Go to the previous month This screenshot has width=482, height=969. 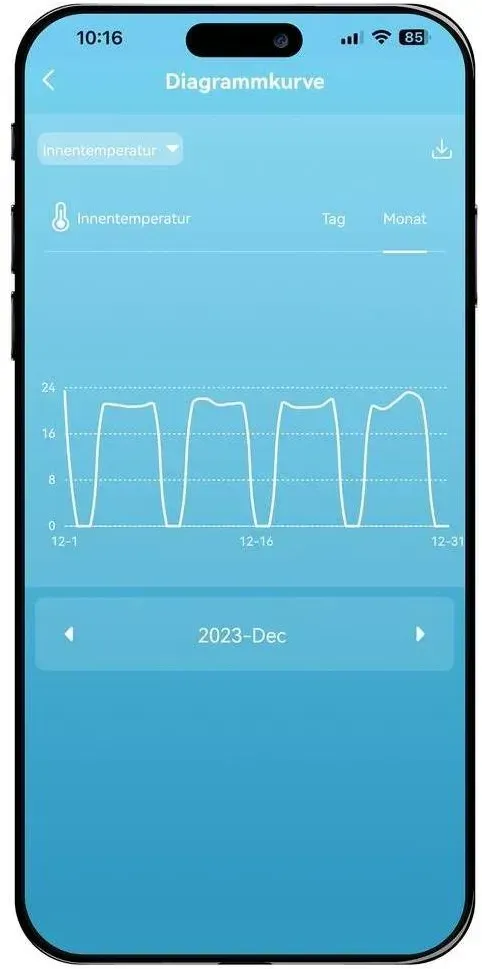pyautogui.click(x=69, y=634)
